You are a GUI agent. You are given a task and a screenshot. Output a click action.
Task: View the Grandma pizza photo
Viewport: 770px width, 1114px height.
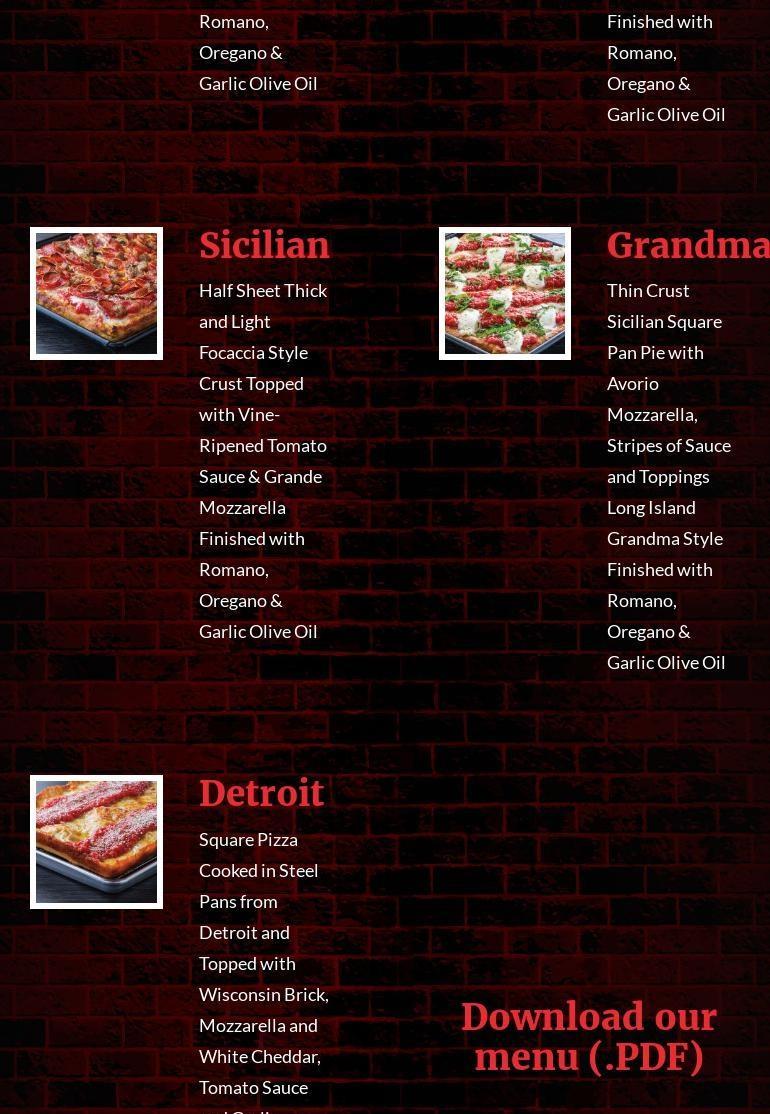coord(505,293)
